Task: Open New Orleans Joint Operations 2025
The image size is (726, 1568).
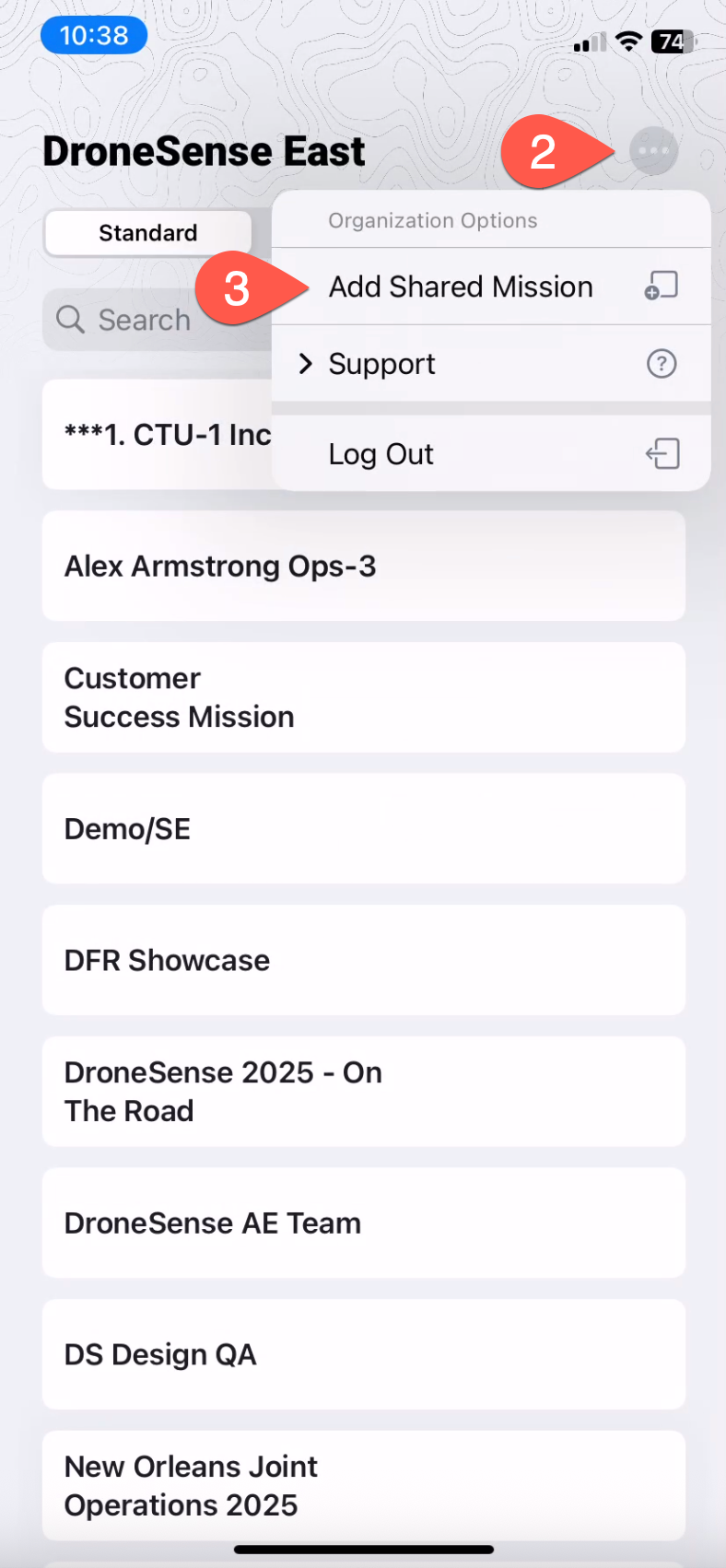Action: pos(363,1485)
